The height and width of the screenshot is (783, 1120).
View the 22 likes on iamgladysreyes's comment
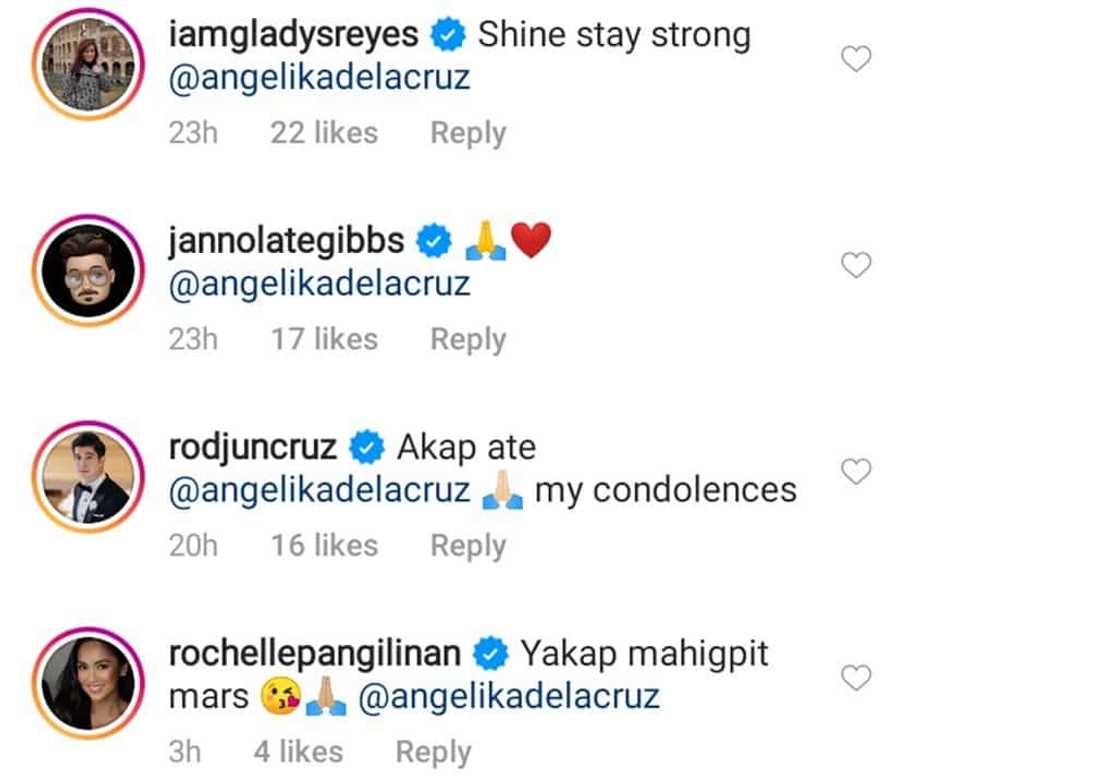pos(324,133)
